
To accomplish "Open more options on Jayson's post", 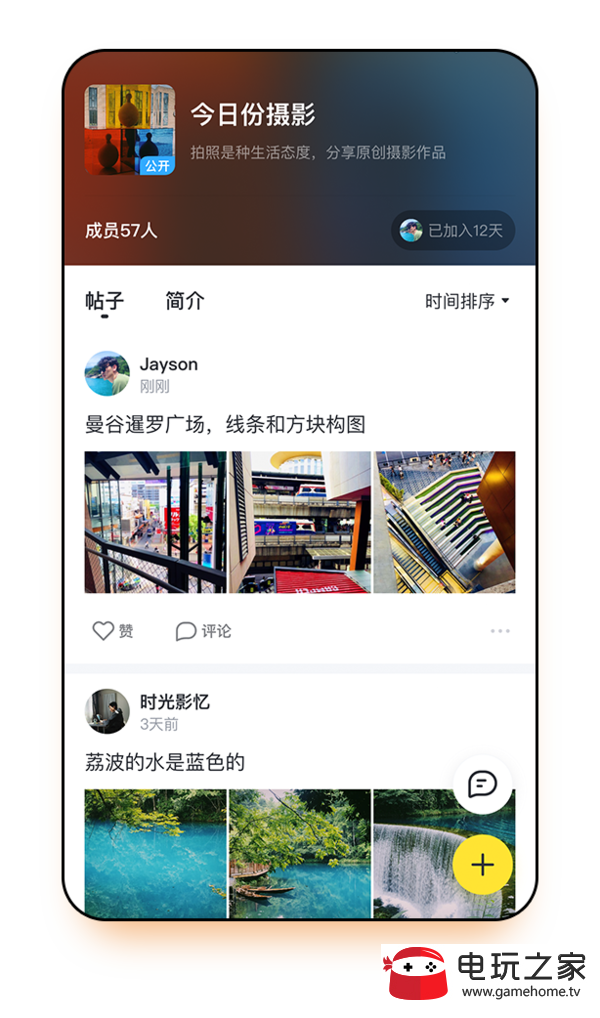I will click(x=500, y=631).
